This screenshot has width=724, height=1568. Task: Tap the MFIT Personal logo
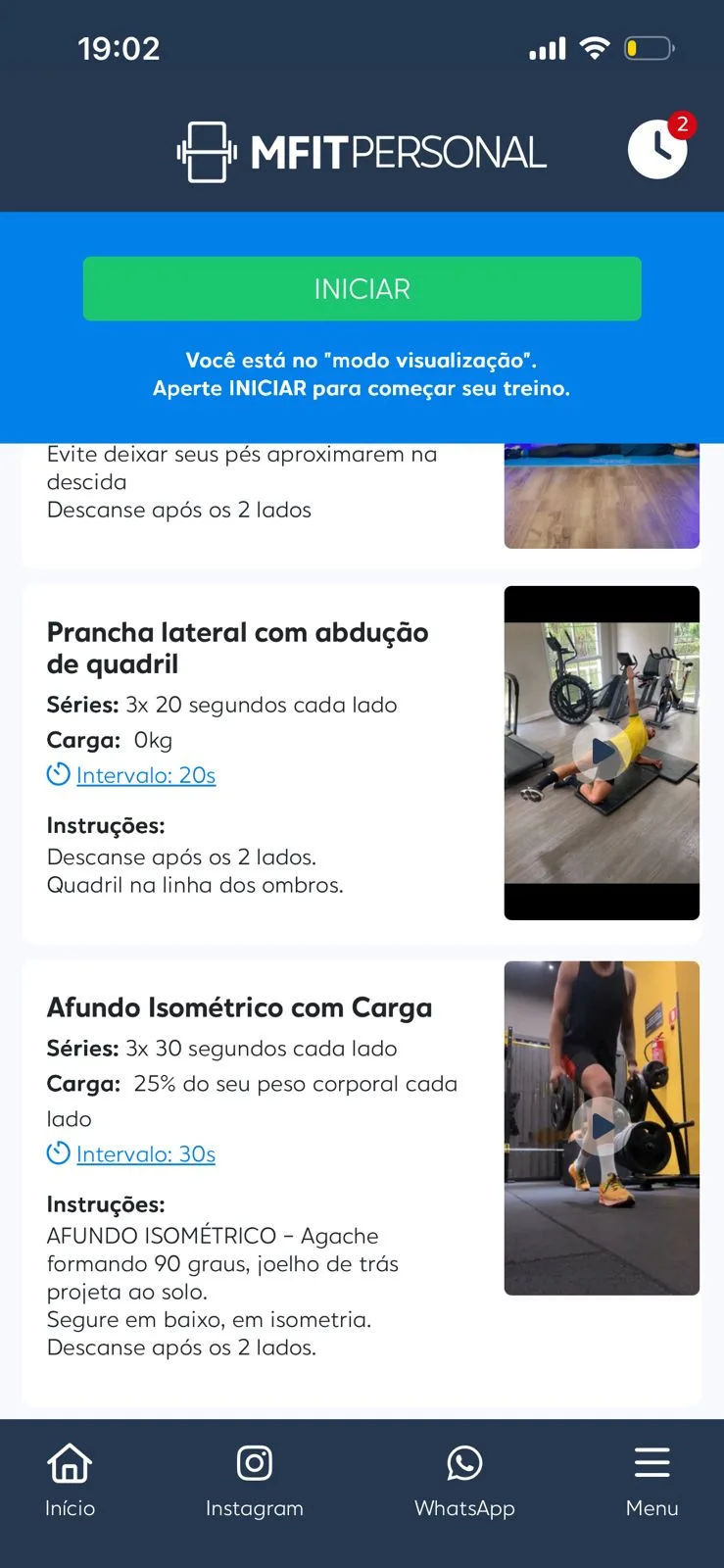point(362,150)
